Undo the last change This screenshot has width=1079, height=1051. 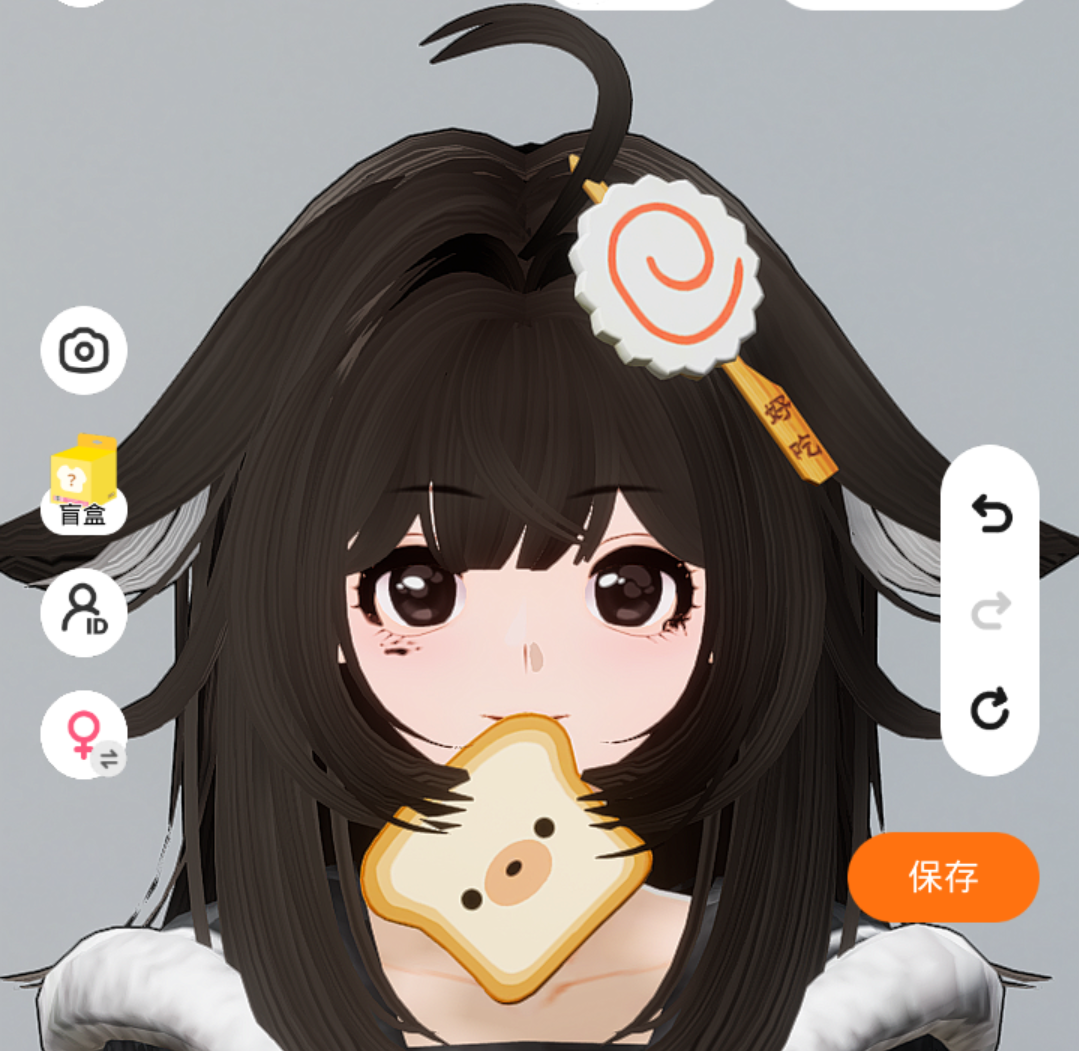click(x=991, y=514)
